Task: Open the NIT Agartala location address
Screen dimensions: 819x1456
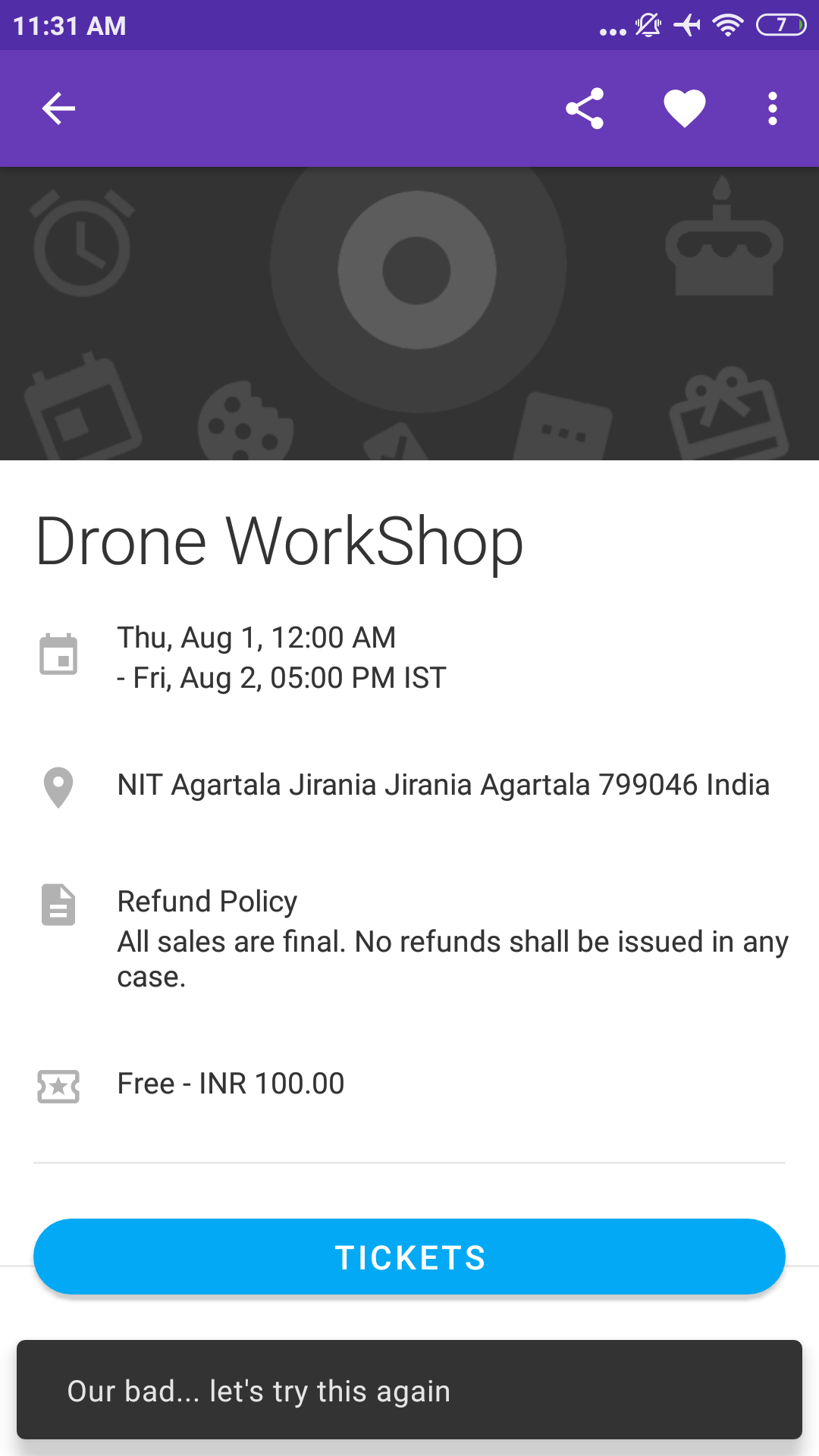Action: pos(443,785)
